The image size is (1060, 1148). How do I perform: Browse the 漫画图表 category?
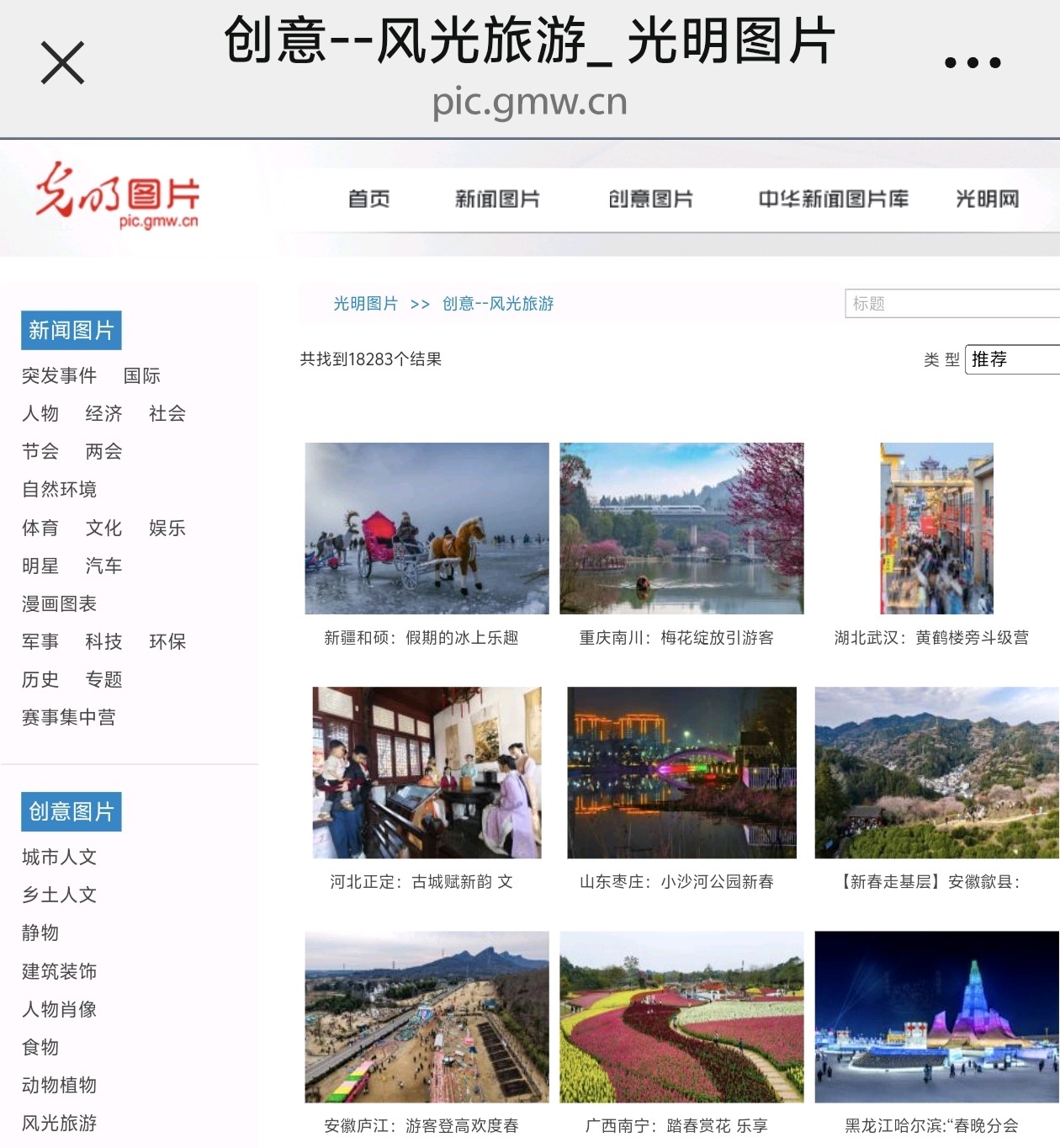(x=60, y=603)
